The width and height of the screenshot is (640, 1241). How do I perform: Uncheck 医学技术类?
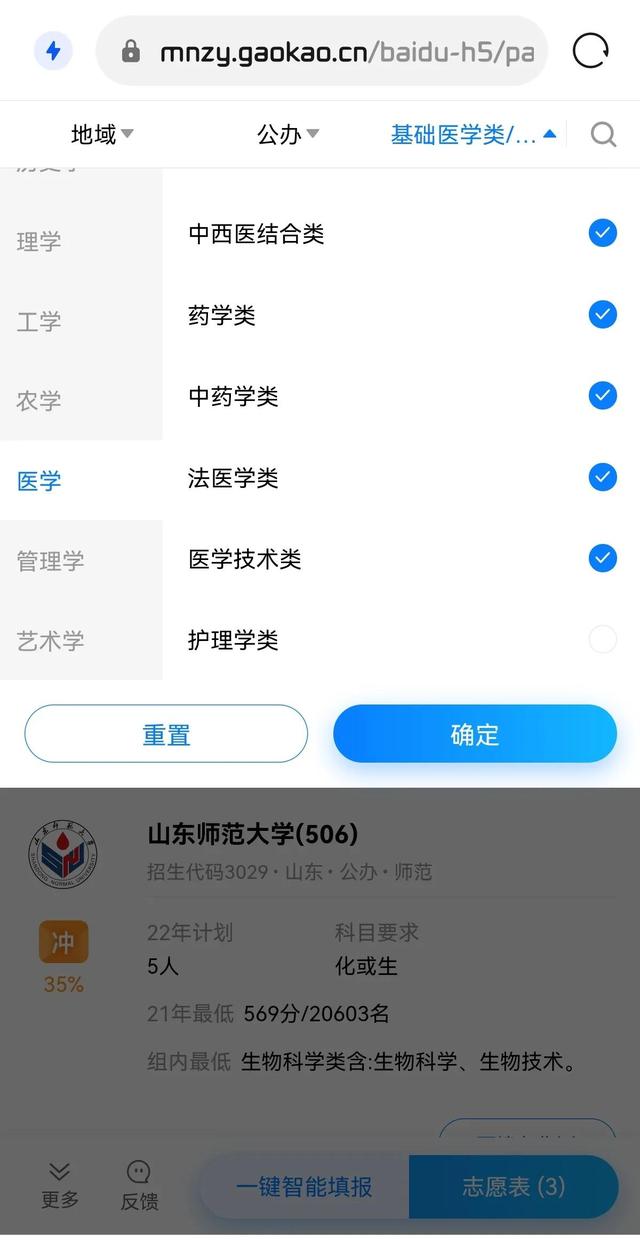pyautogui.click(x=602, y=558)
